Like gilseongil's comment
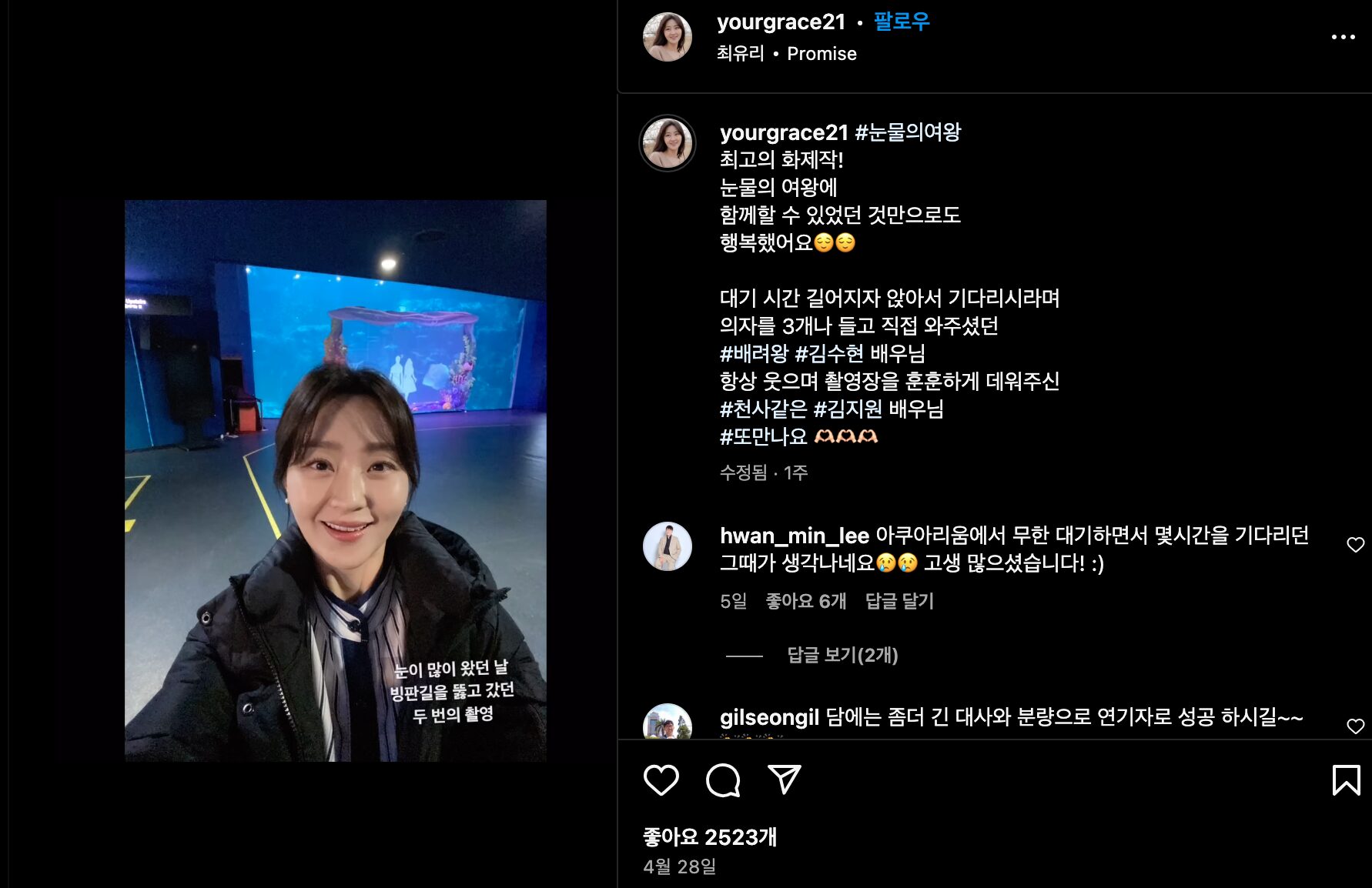The height and width of the screenshot is (888, 1372). coord(1355,726)
